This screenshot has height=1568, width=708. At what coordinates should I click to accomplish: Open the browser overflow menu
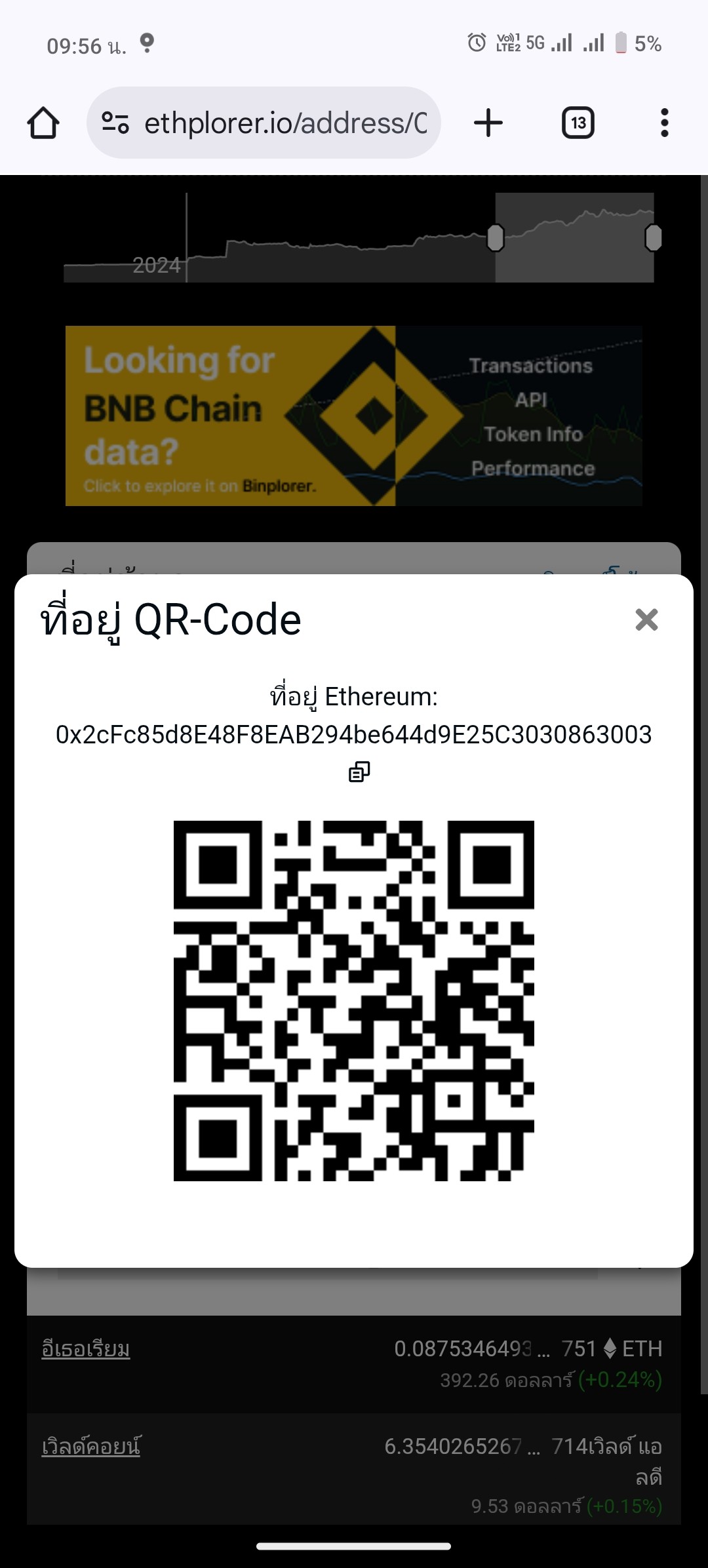[664, 123]
